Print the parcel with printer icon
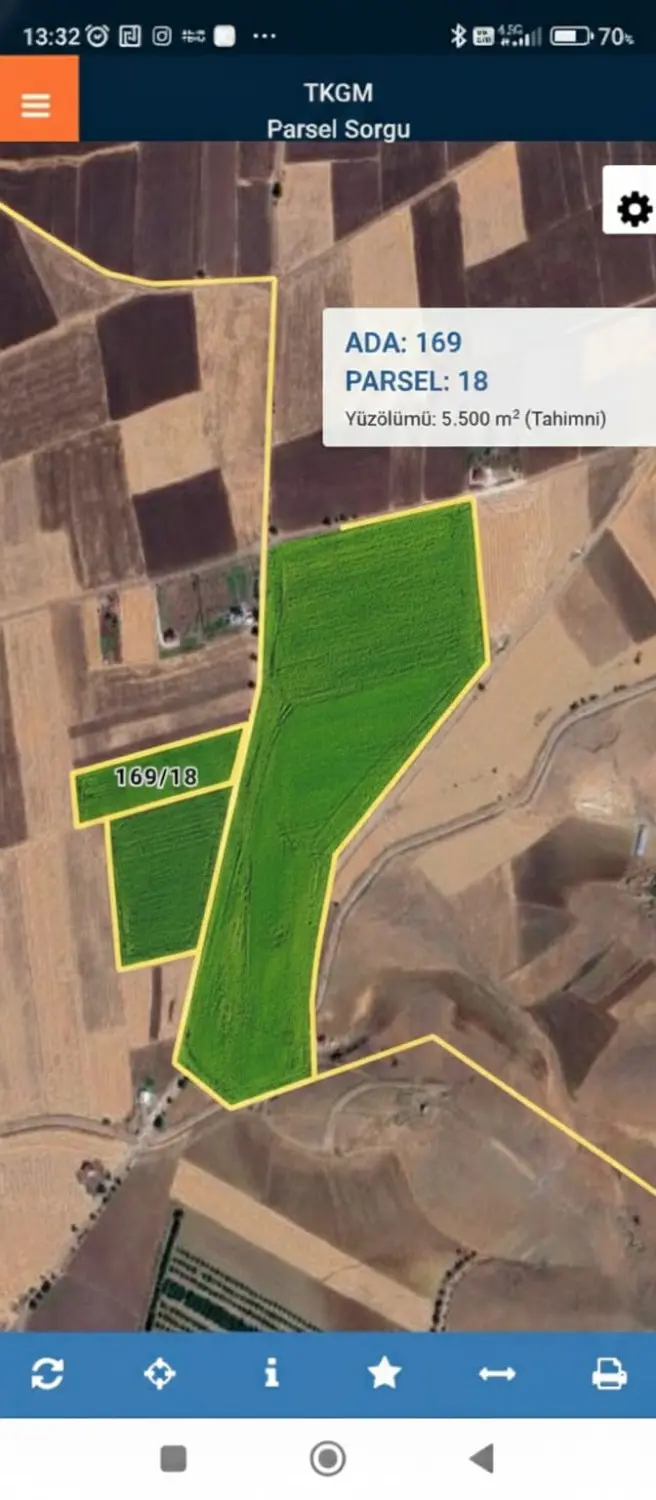The height and width of the screenshot is (1500, 656). [609, 1374]
